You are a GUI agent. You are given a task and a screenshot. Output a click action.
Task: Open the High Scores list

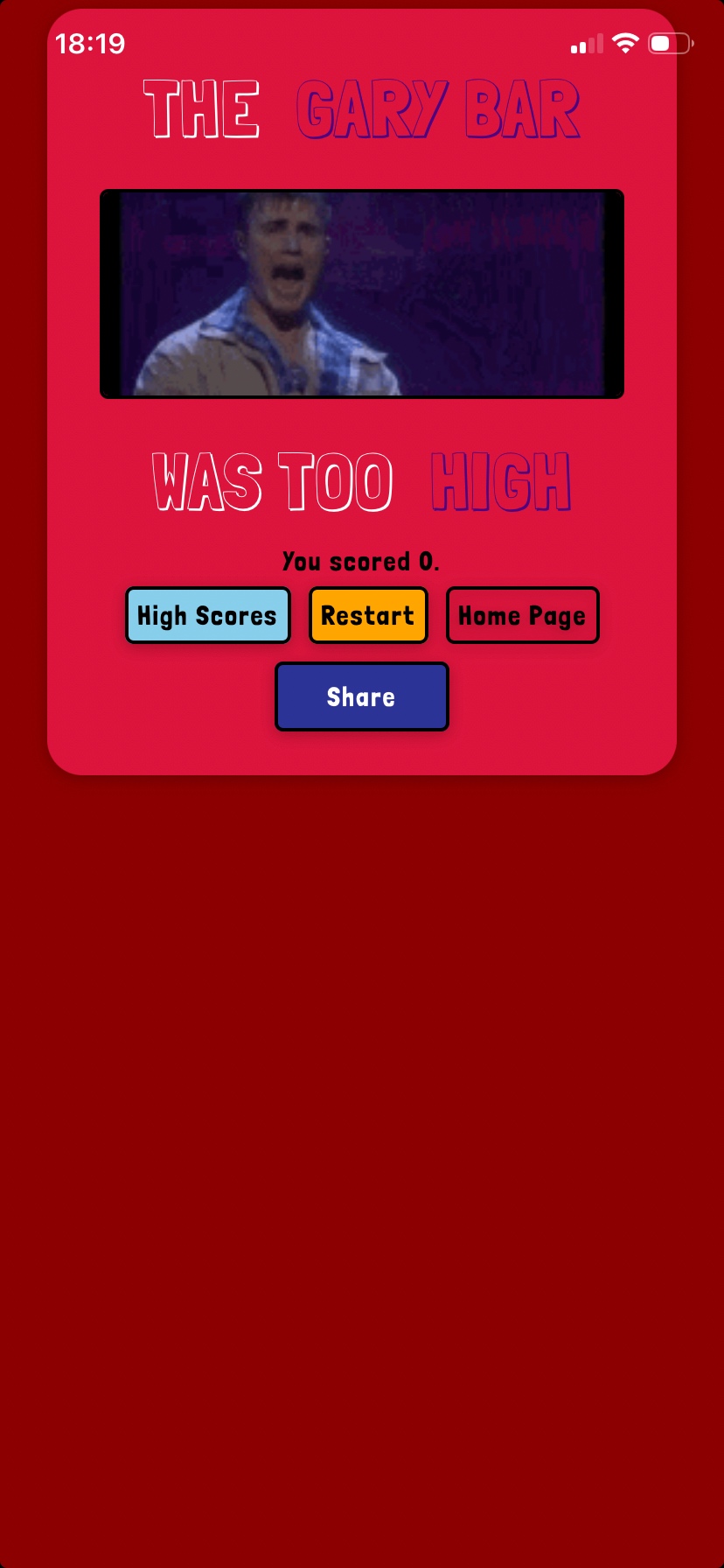pyautogui.click(x=207, y=615)
